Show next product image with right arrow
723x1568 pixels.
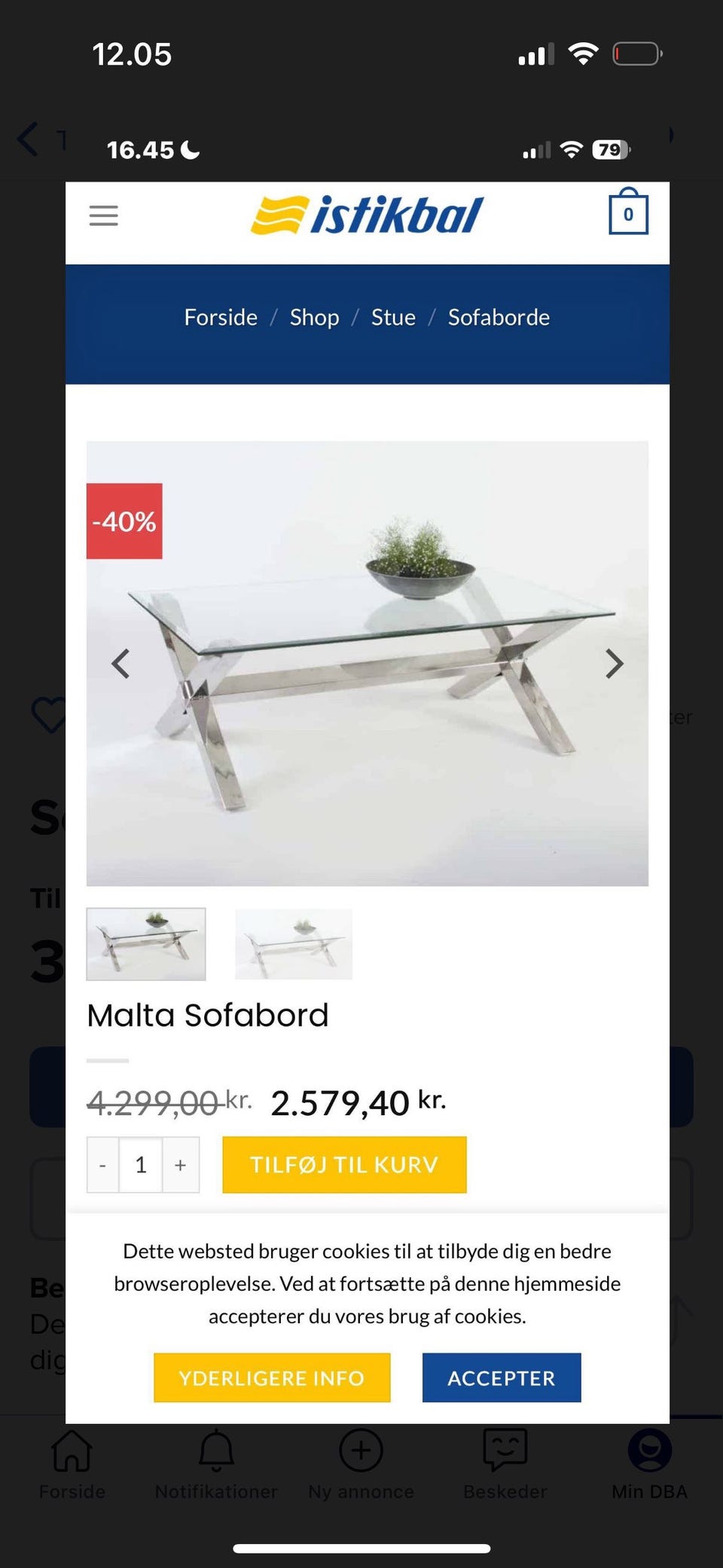(615, 663)
